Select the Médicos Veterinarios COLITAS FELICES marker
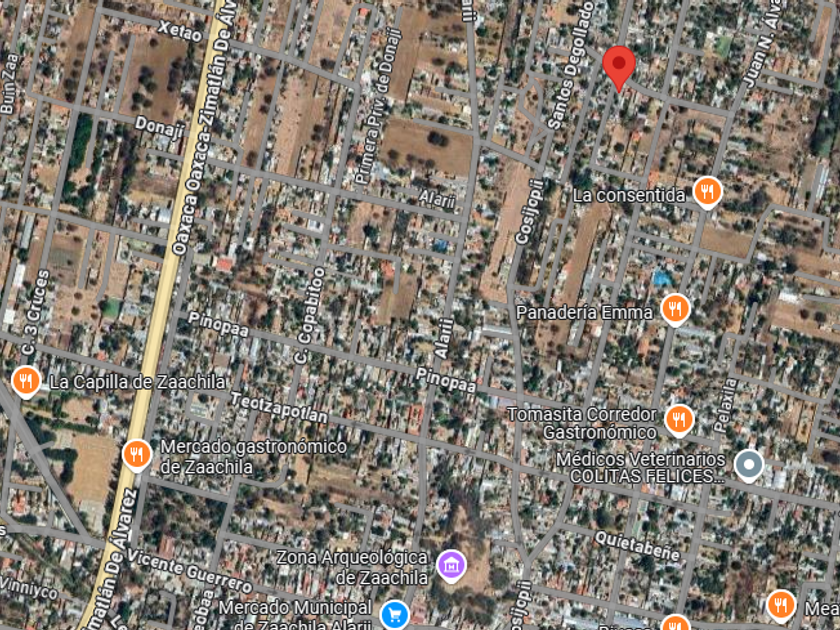 (748, 464)
